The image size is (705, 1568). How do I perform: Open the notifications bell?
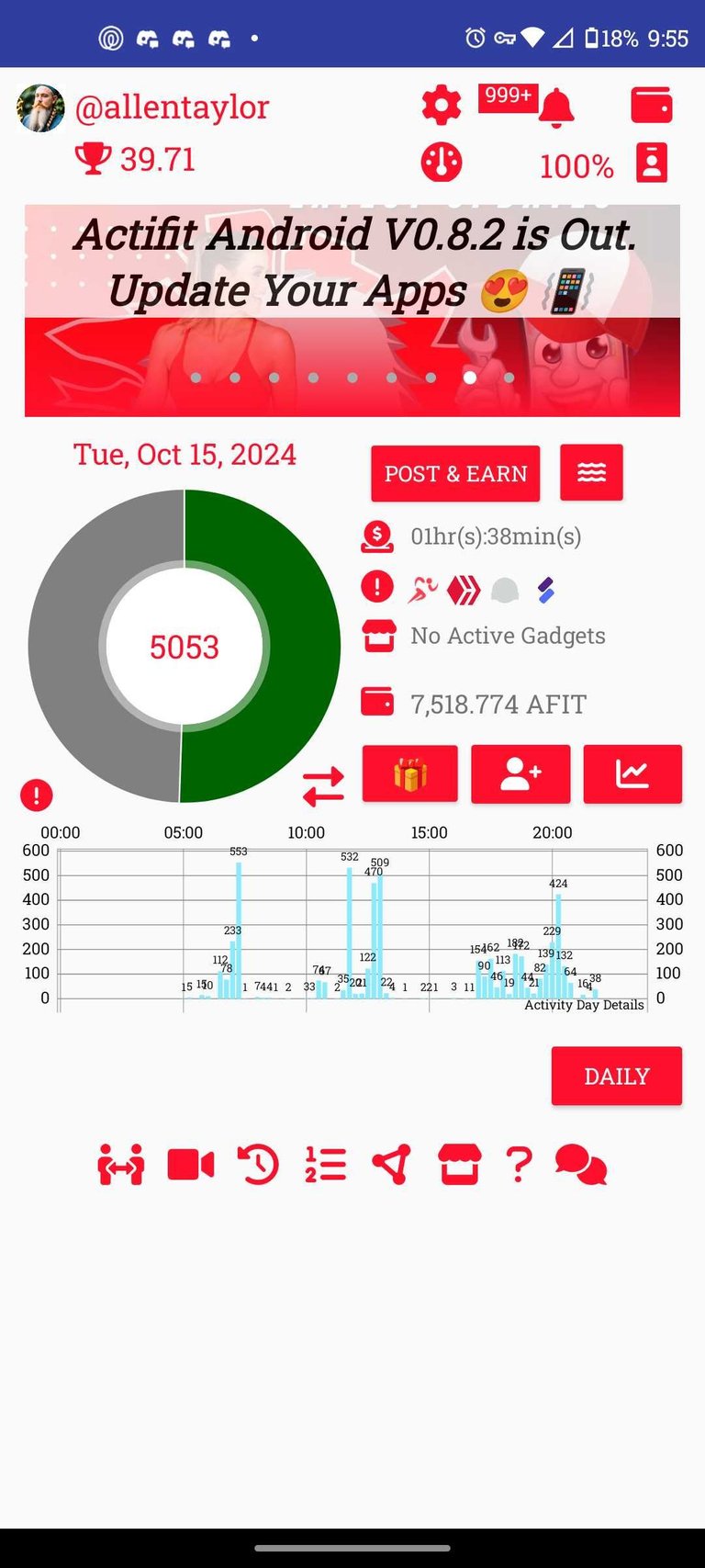click(x=555, y=107)
